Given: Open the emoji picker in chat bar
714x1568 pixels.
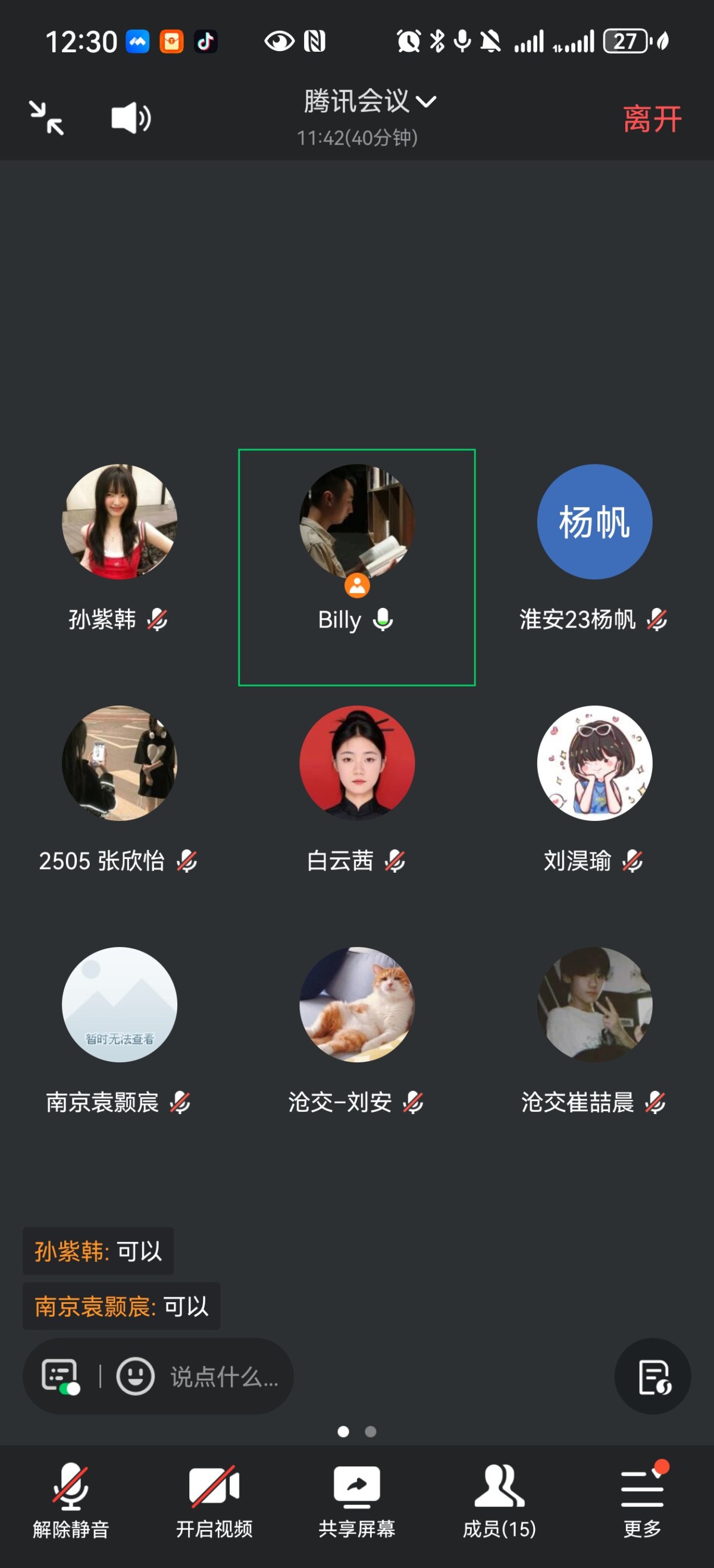Looking at the screenshot, I should pos(135,1376).
